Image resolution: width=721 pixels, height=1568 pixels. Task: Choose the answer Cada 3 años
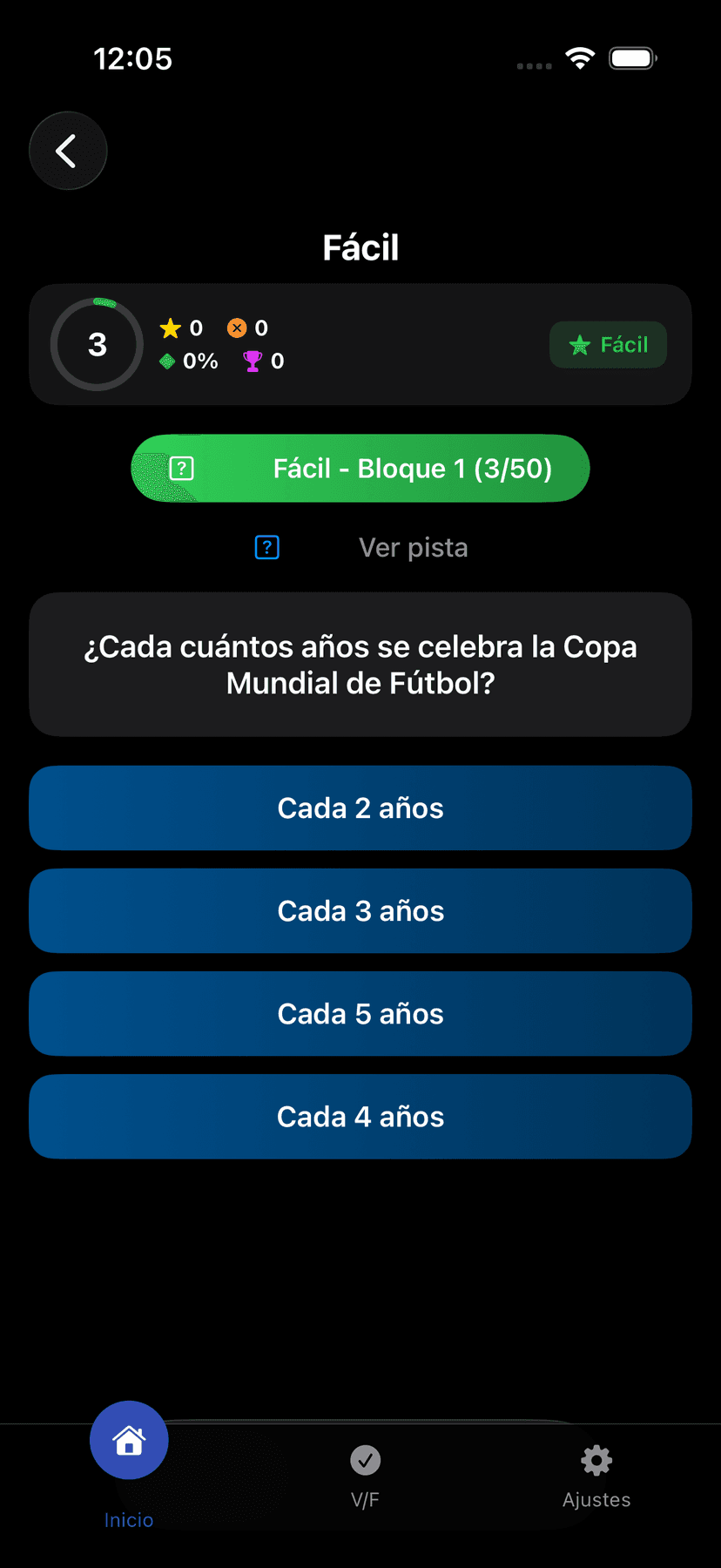[x=360, y=911]
